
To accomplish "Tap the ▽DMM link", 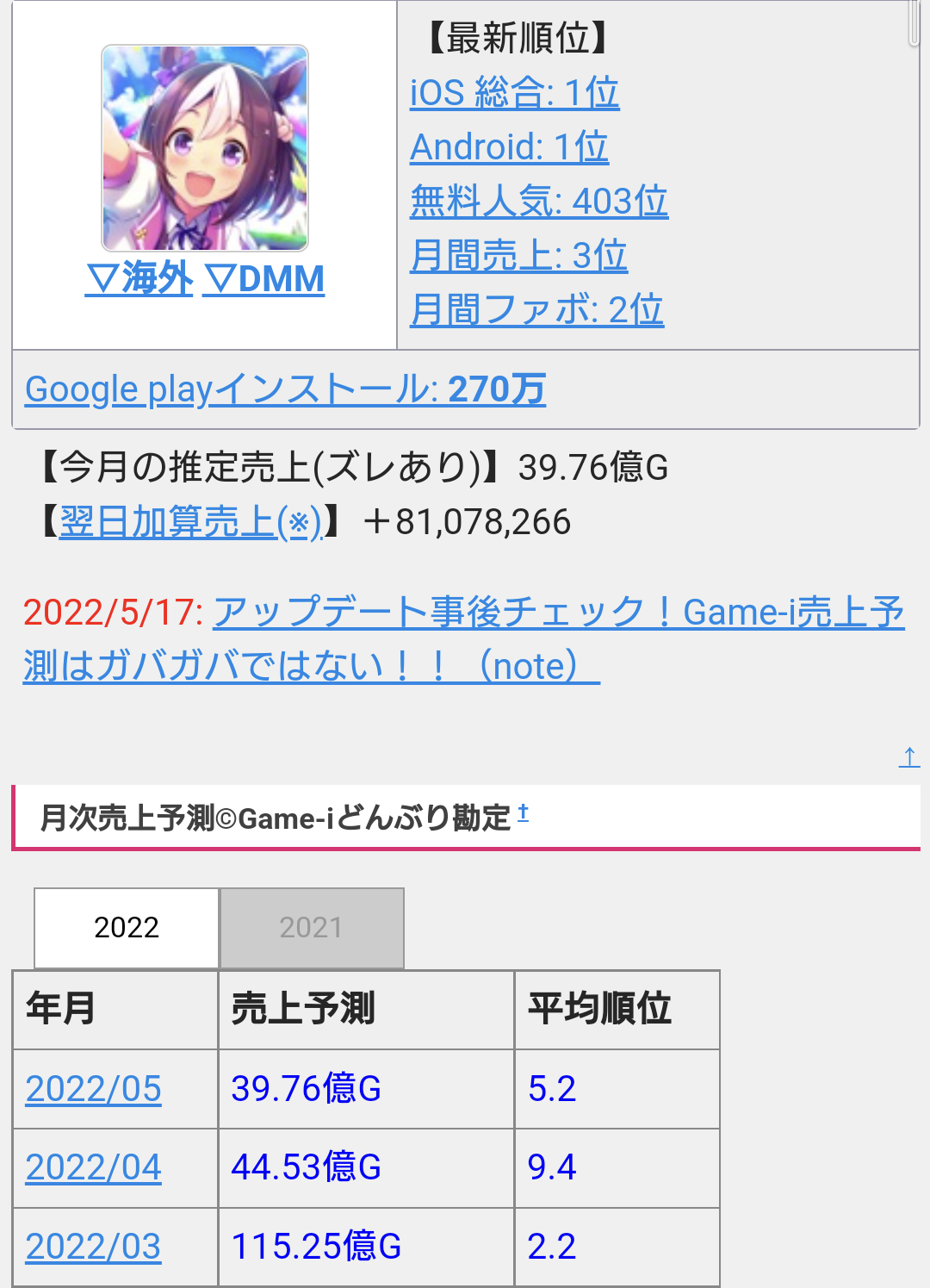I will [x=263, y=279].
